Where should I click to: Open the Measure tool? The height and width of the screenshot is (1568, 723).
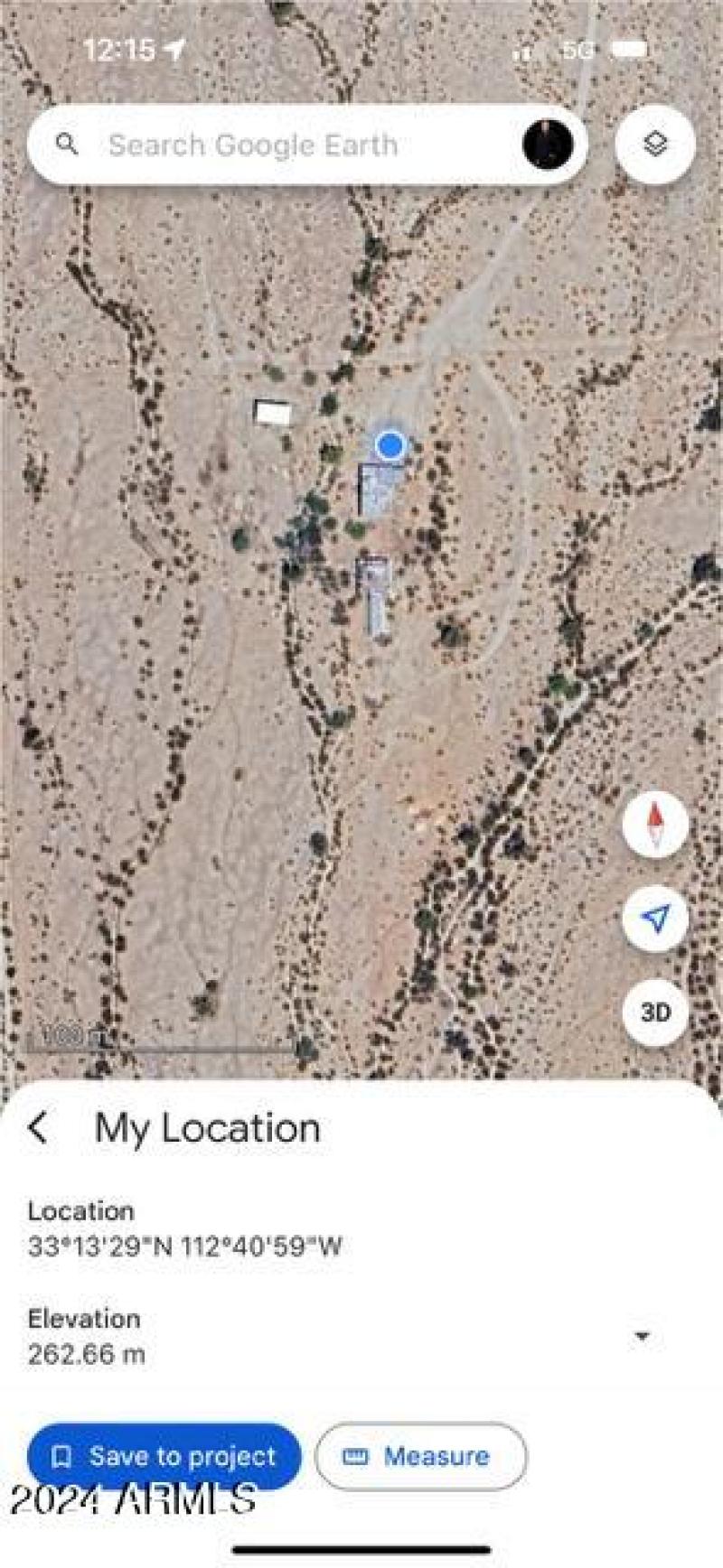[420, 1456]
